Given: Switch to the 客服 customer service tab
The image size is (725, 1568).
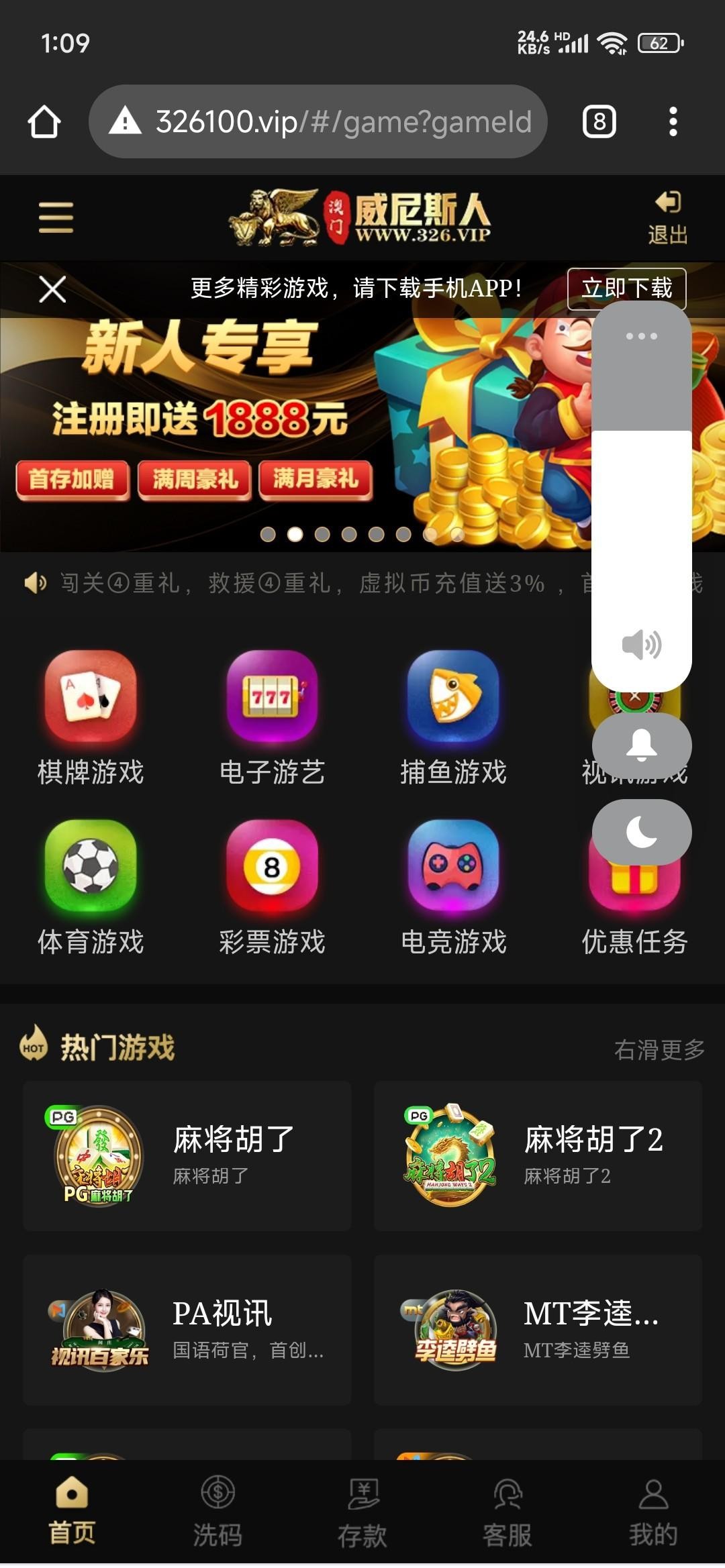Looking at the screenshot, I should pos(507,1511).
